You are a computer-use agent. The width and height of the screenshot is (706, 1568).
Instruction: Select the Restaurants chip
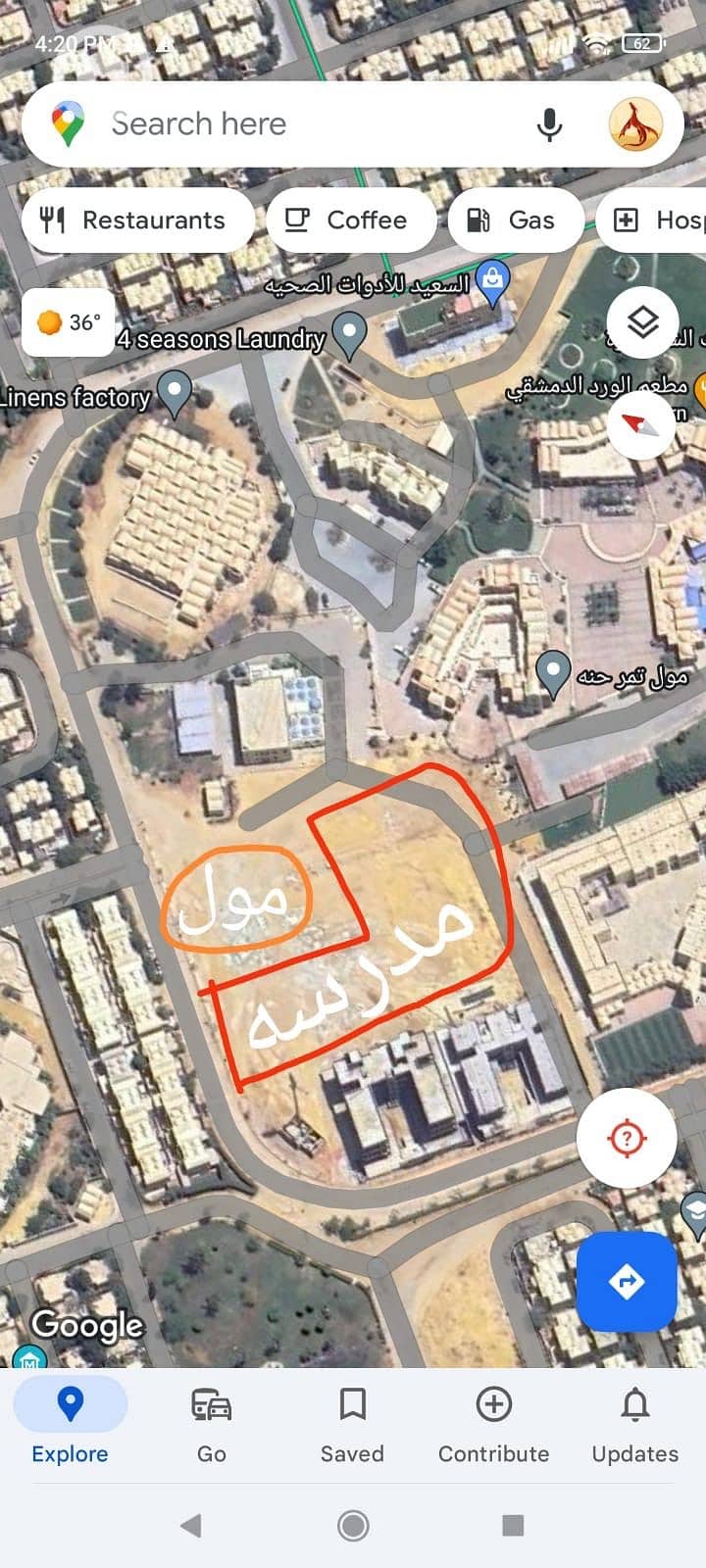[133, 220]
